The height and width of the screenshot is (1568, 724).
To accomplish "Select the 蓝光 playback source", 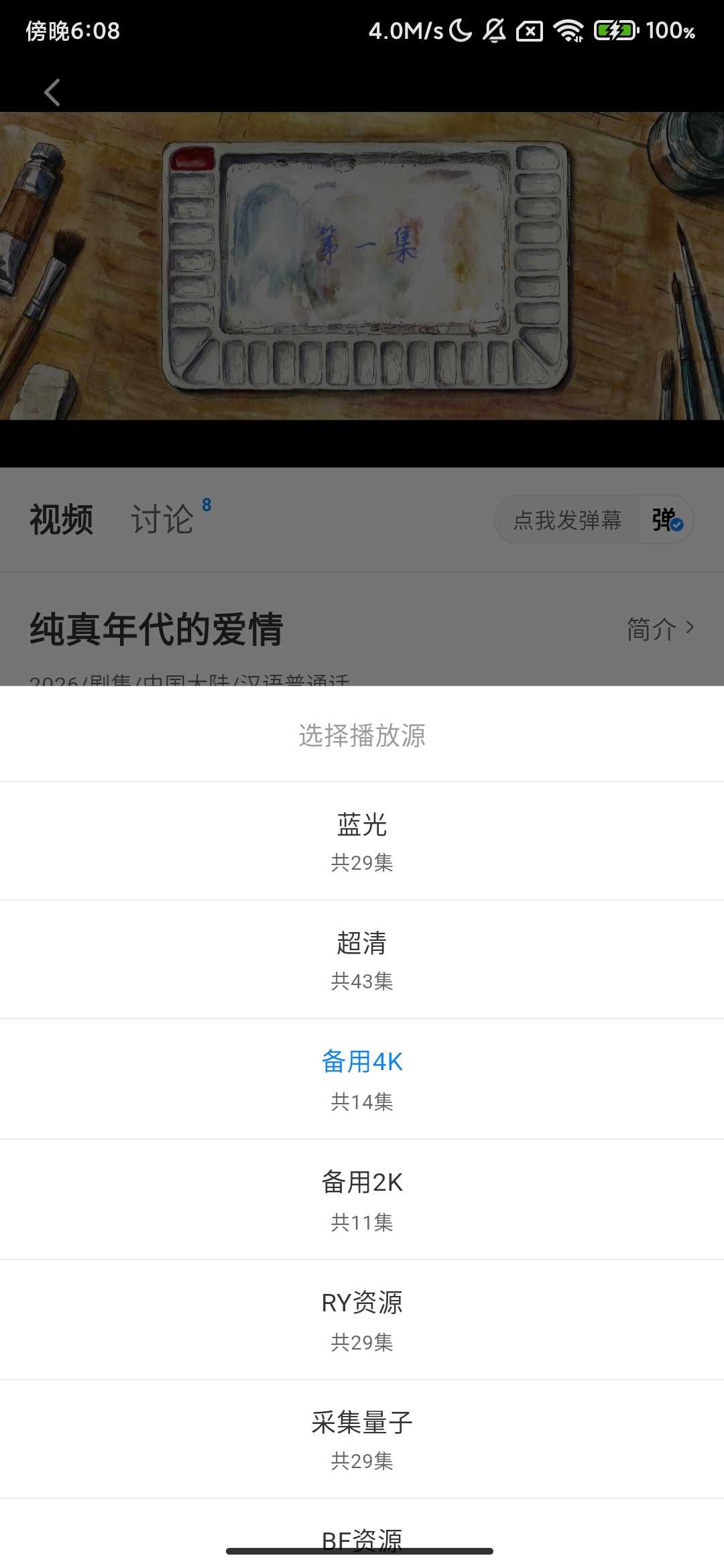I will pyautogui.click(x=362, y=840).
